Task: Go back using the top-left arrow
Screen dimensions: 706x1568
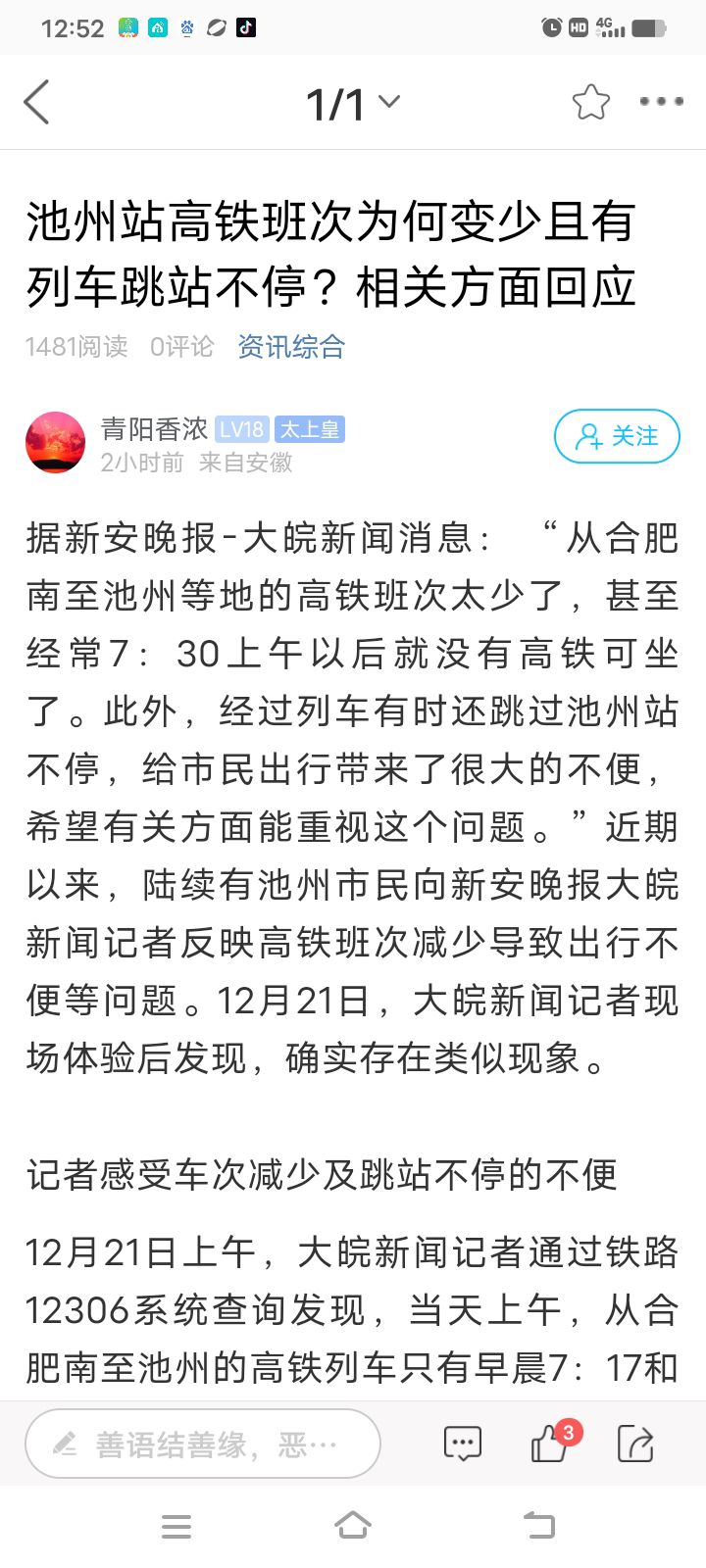Action: [36, 102]
